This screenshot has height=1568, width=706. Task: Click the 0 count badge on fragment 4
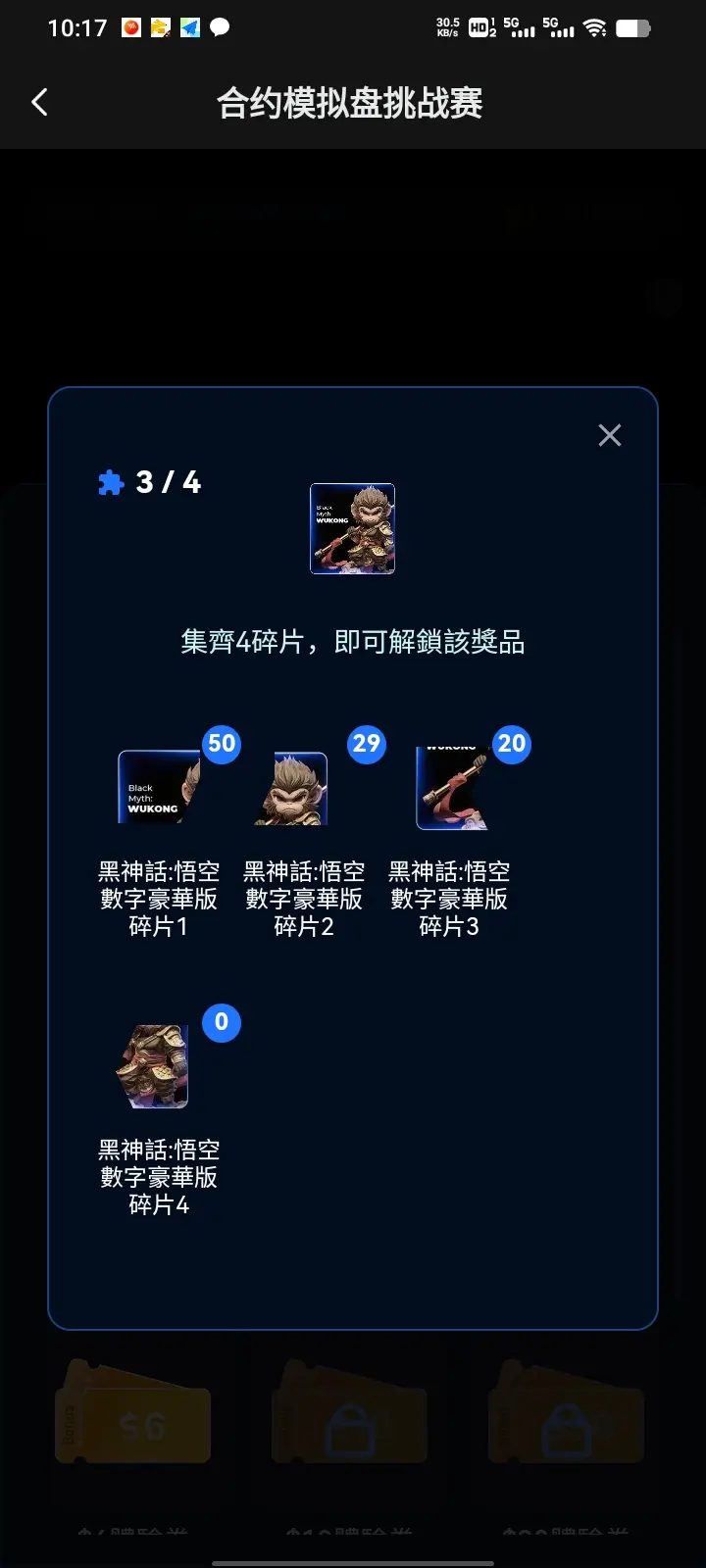coord(220,1022)
